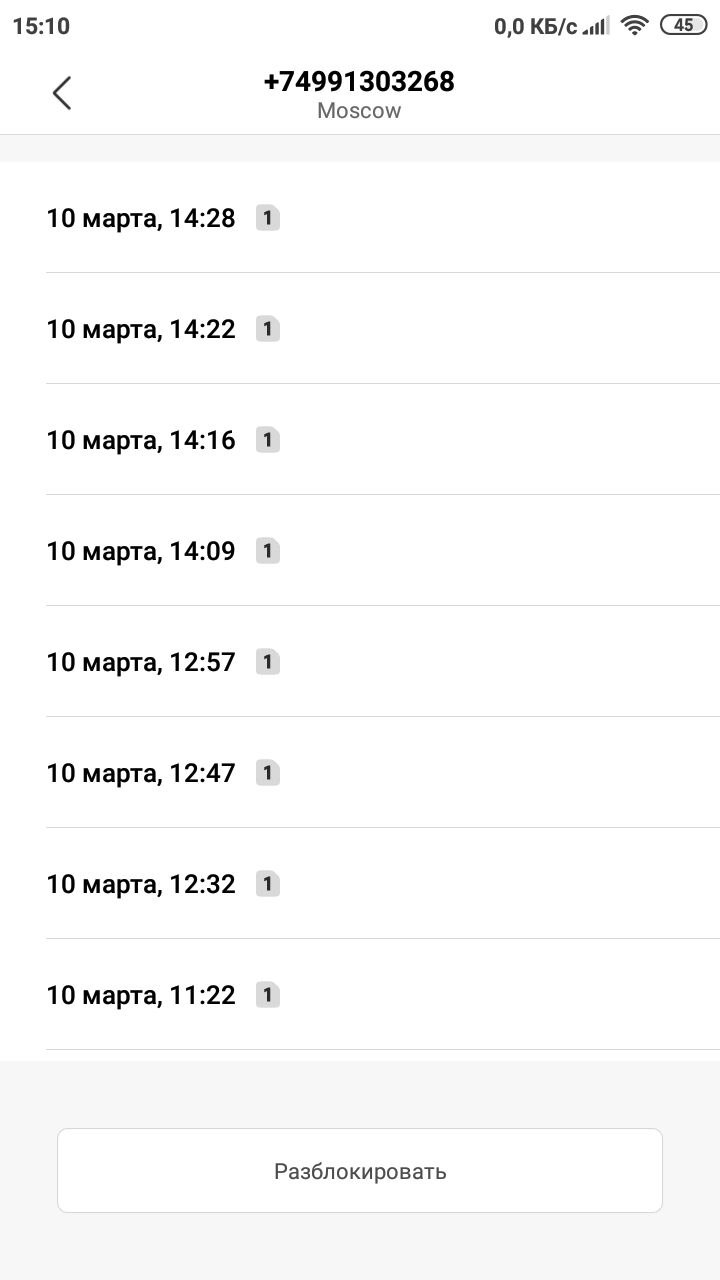Open the 10 марта, 14:28 entry

[360, 218]
